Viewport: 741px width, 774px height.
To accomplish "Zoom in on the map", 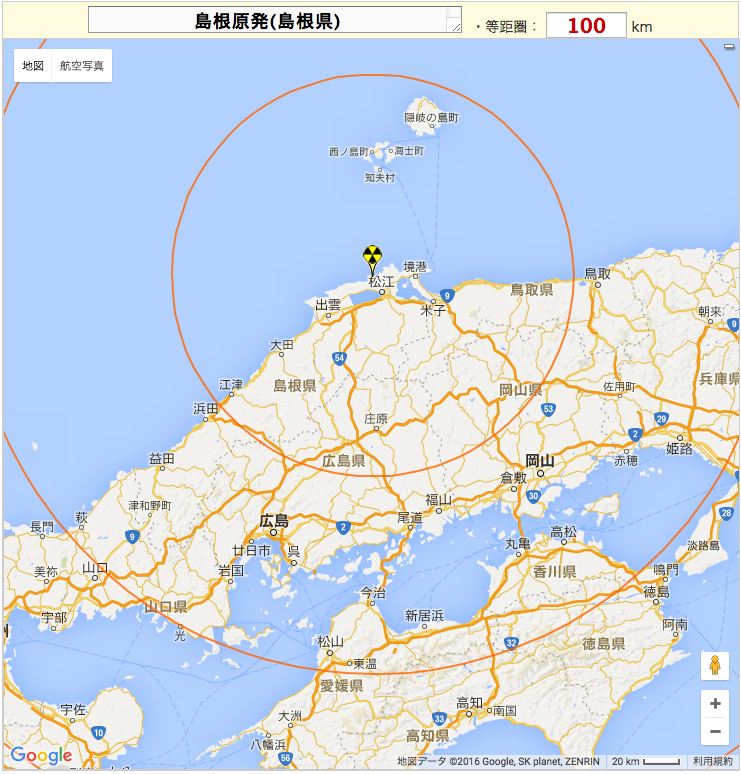I will [x=714, y=704].
